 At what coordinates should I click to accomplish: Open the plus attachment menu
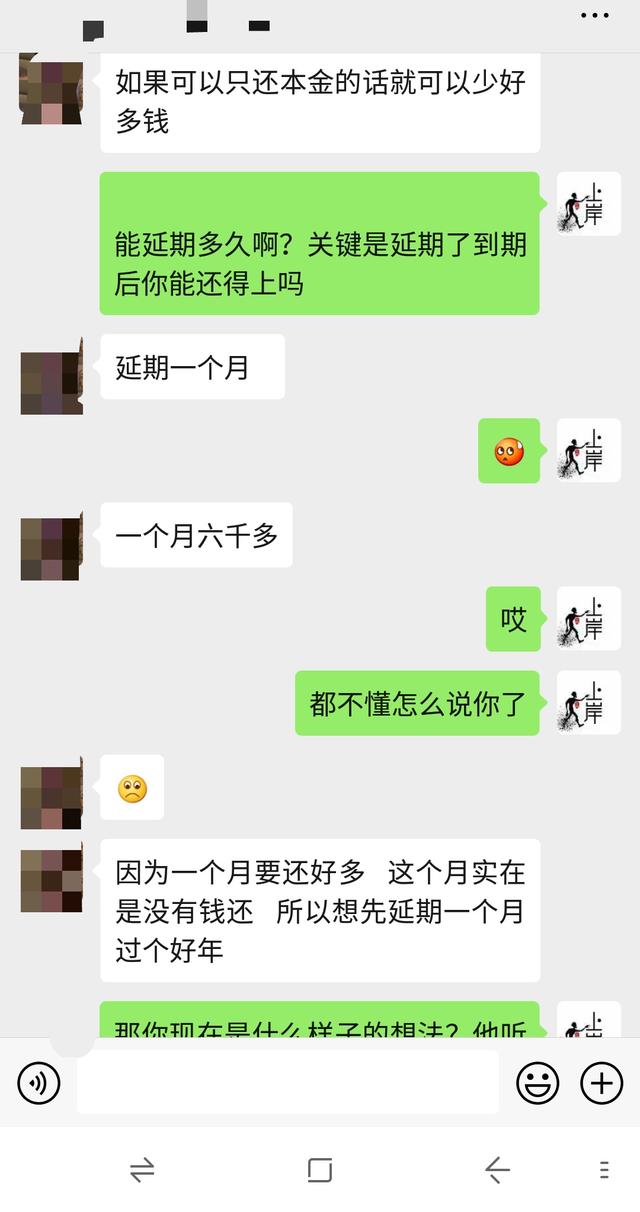coord(602,1083)
